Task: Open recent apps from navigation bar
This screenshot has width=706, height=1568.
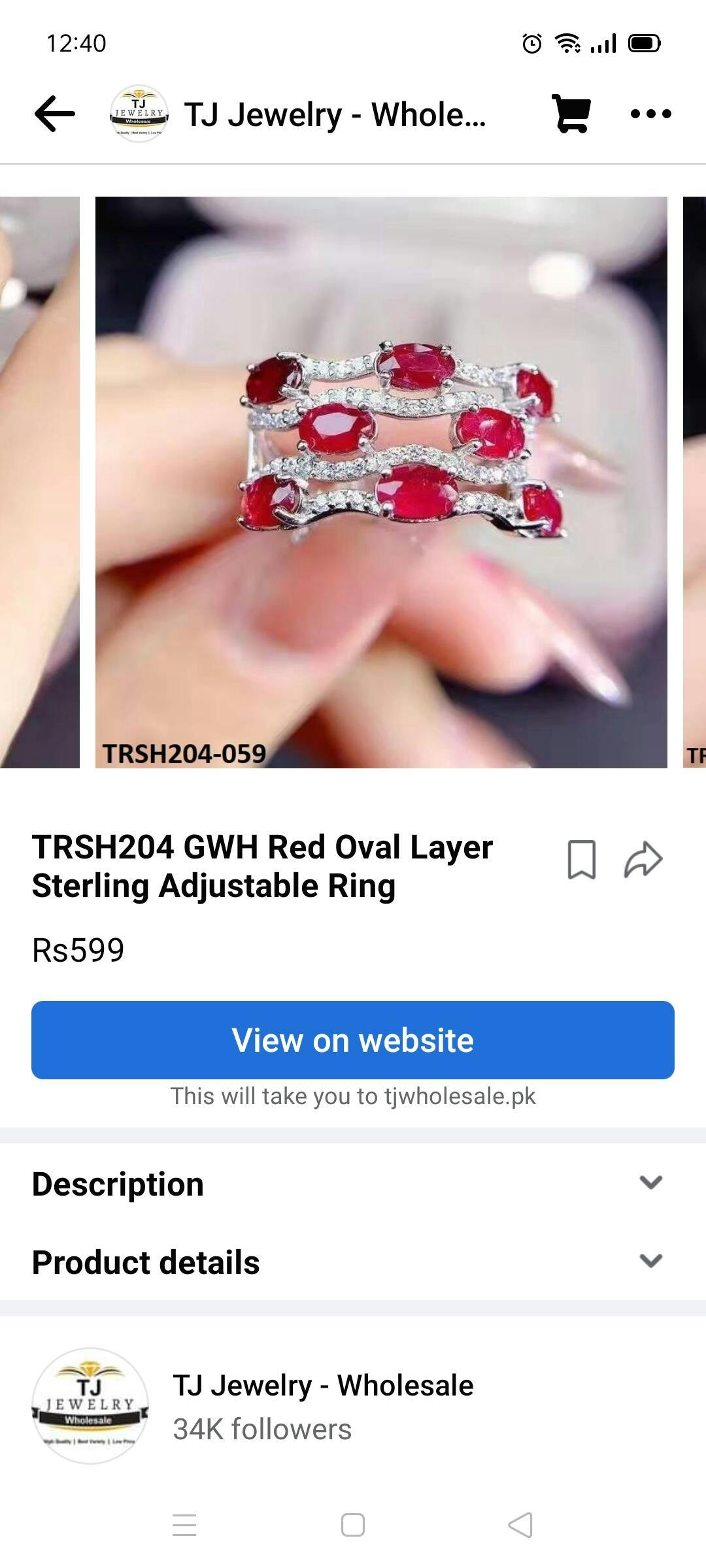Action: click(184, 1525)
